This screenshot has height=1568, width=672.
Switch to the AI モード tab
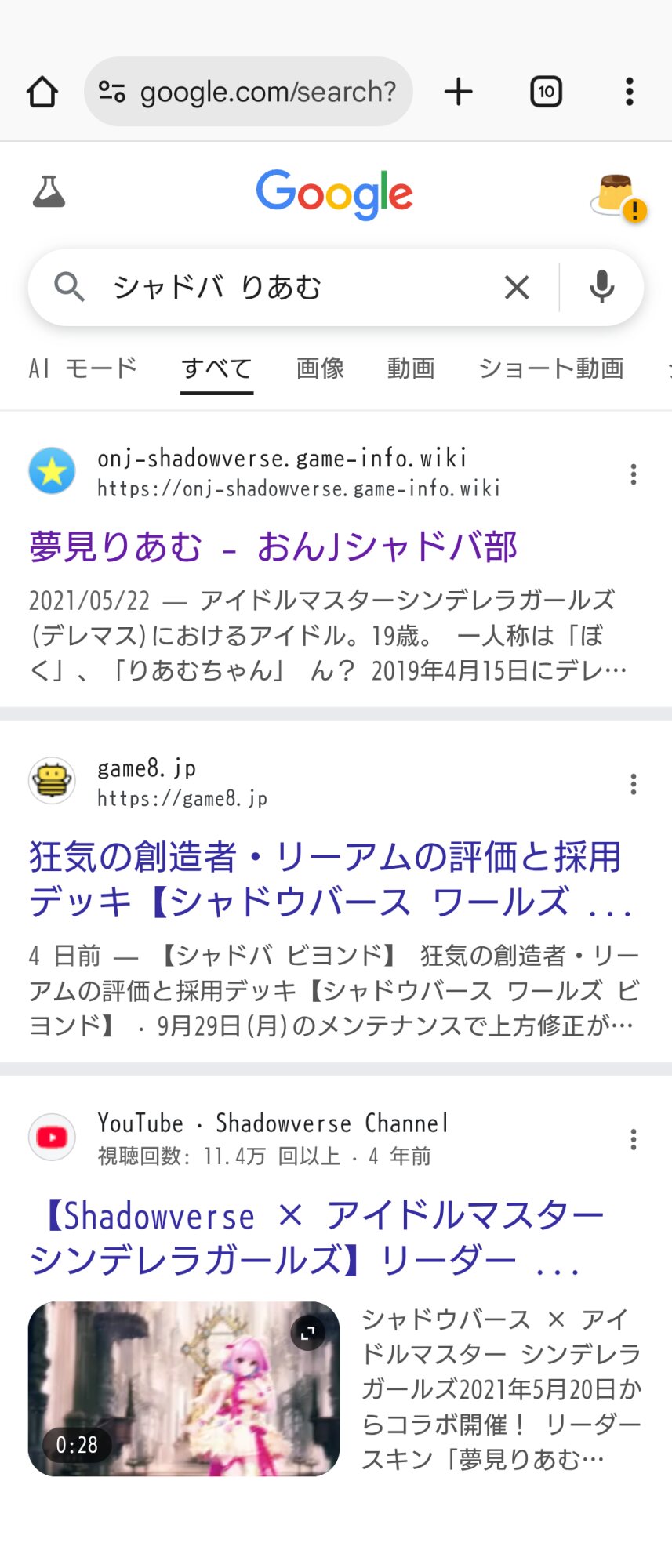pos(83,368)
